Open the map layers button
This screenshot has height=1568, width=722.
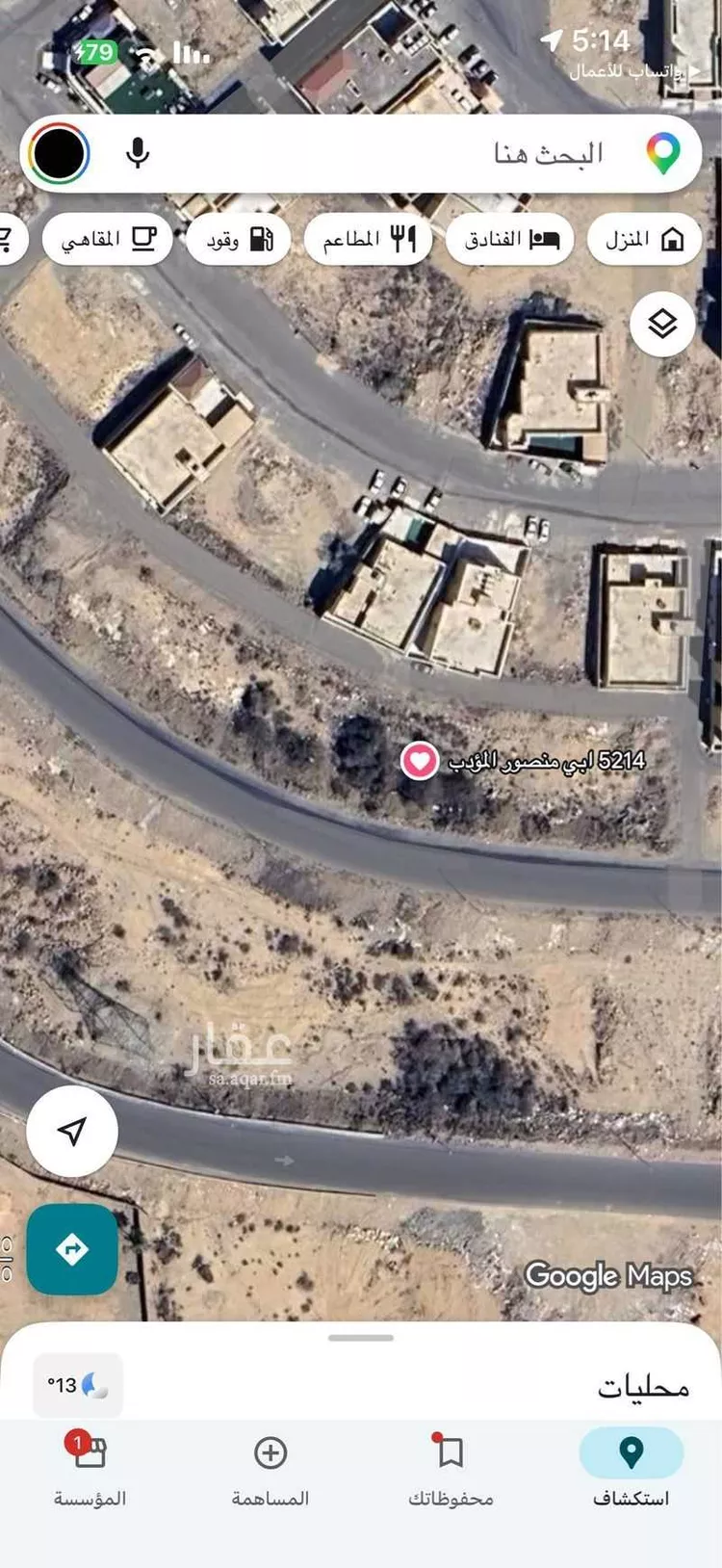click(662, 324)
